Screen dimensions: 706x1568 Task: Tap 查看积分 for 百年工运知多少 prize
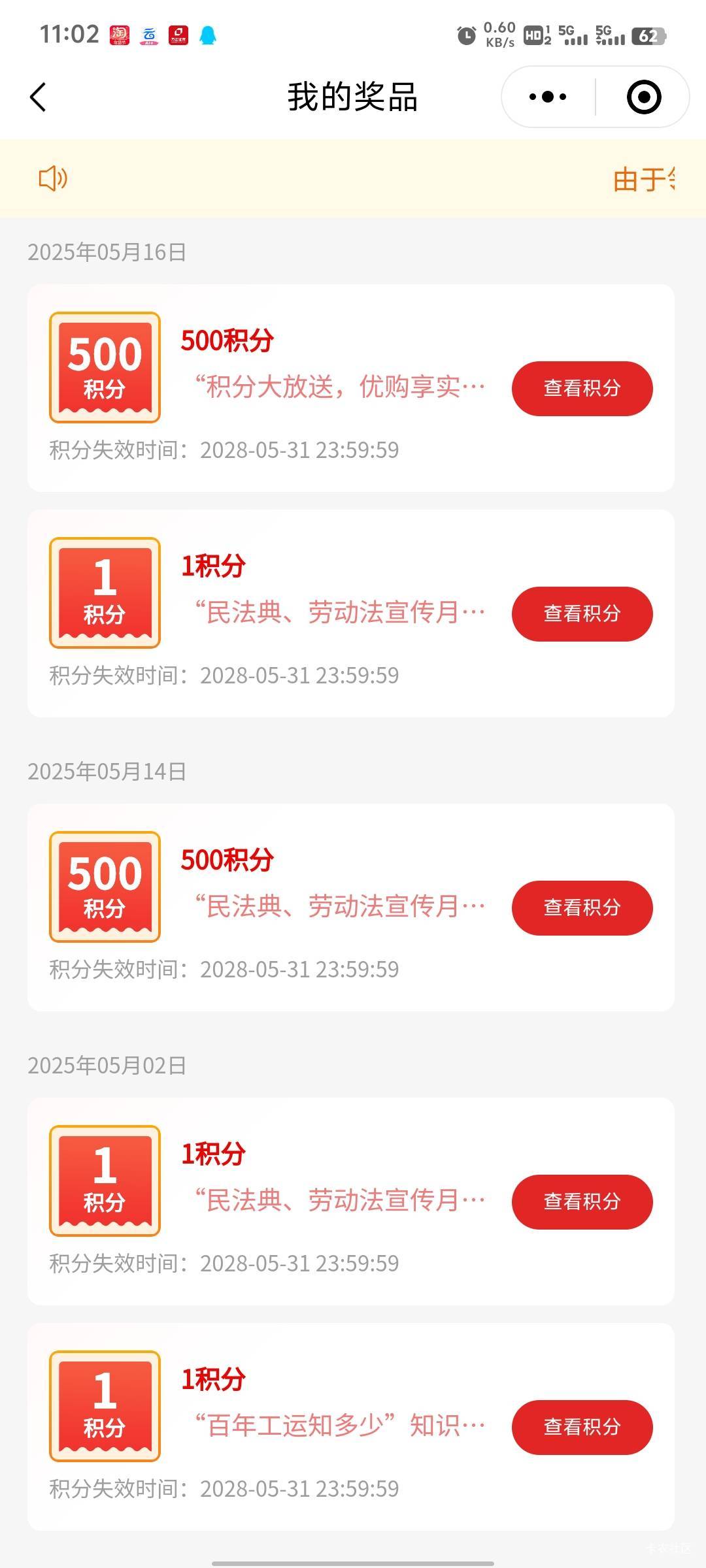pyautogui.click(x=582, y=1427)
